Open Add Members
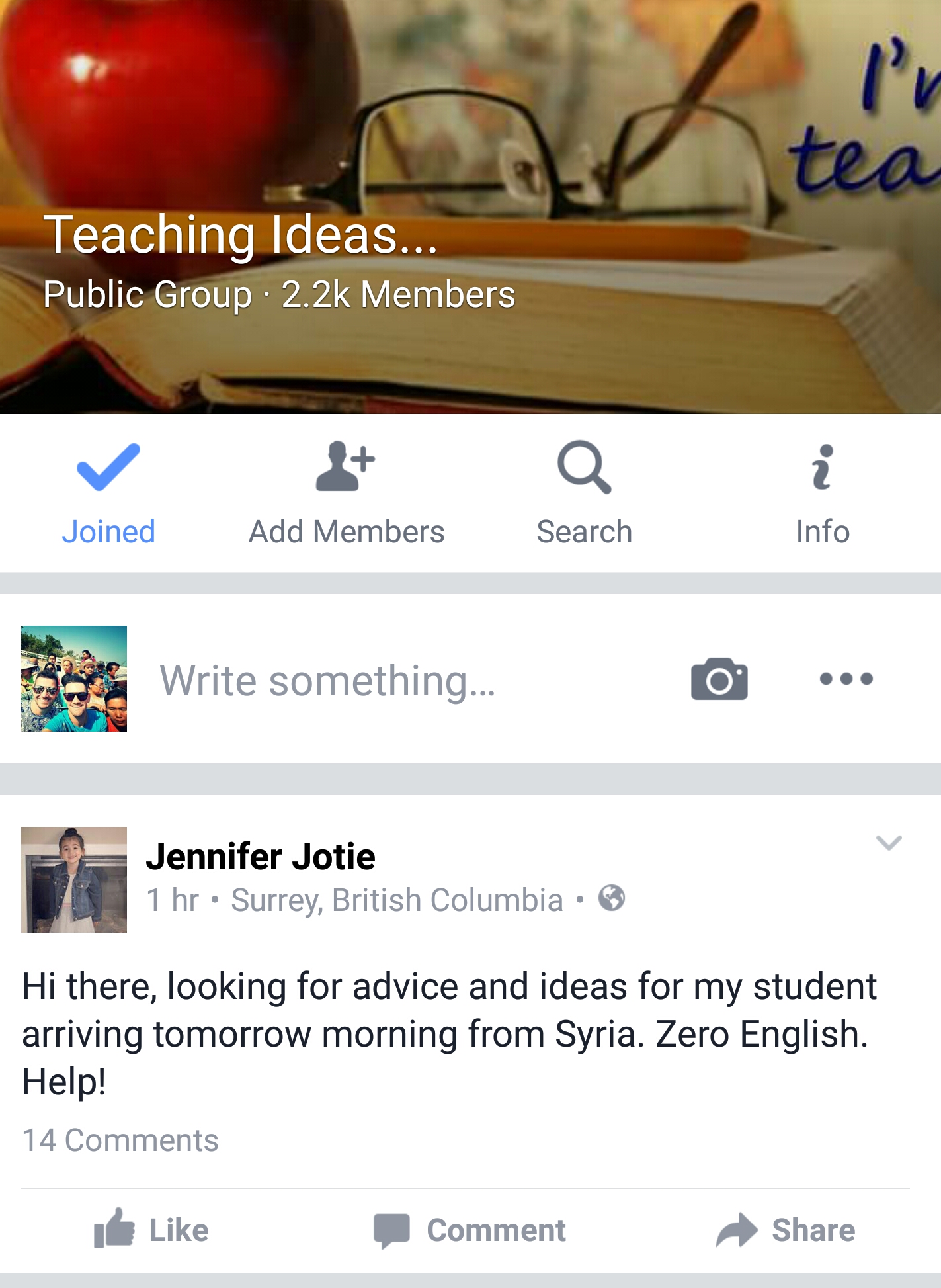 pos(346,494)
